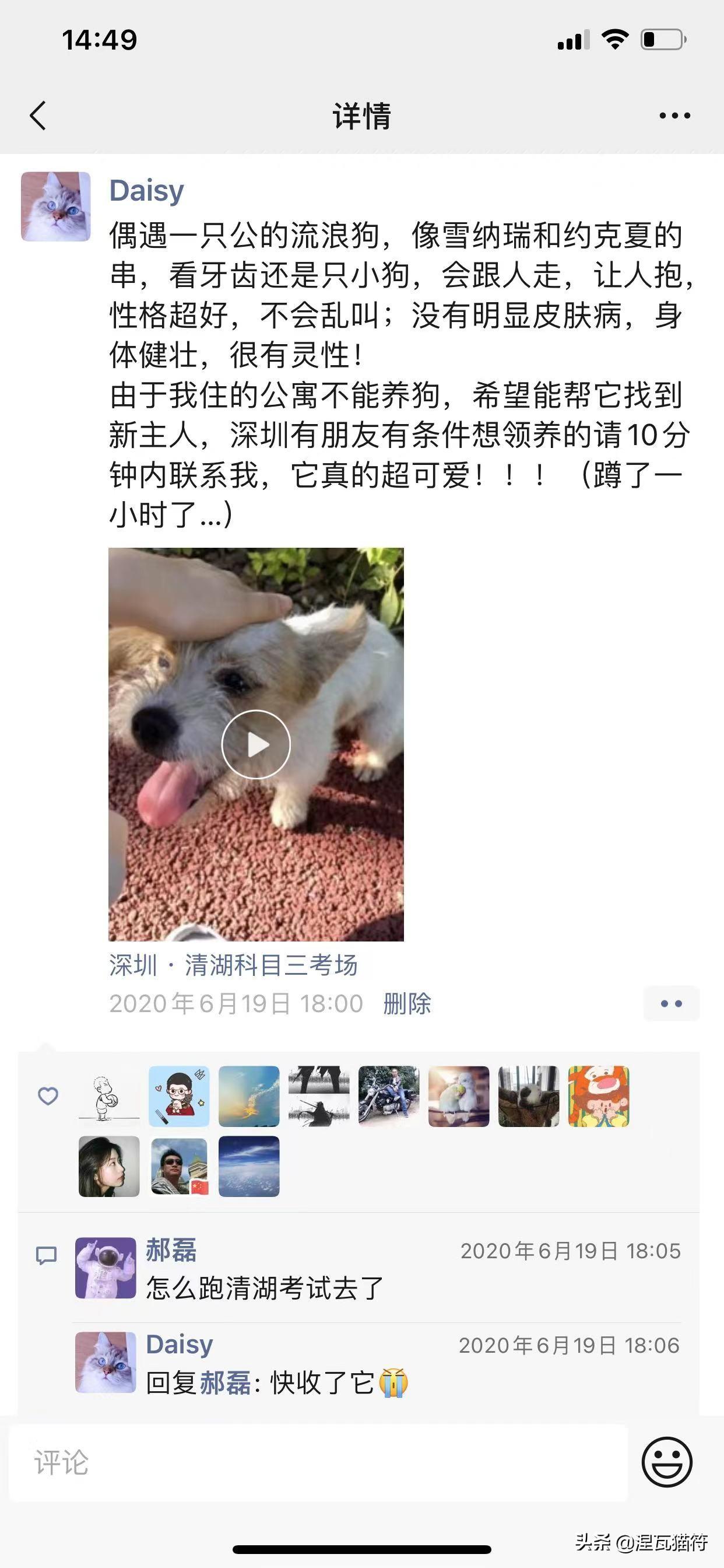Open the liker with the parrot avatar

coord(459,1095)
